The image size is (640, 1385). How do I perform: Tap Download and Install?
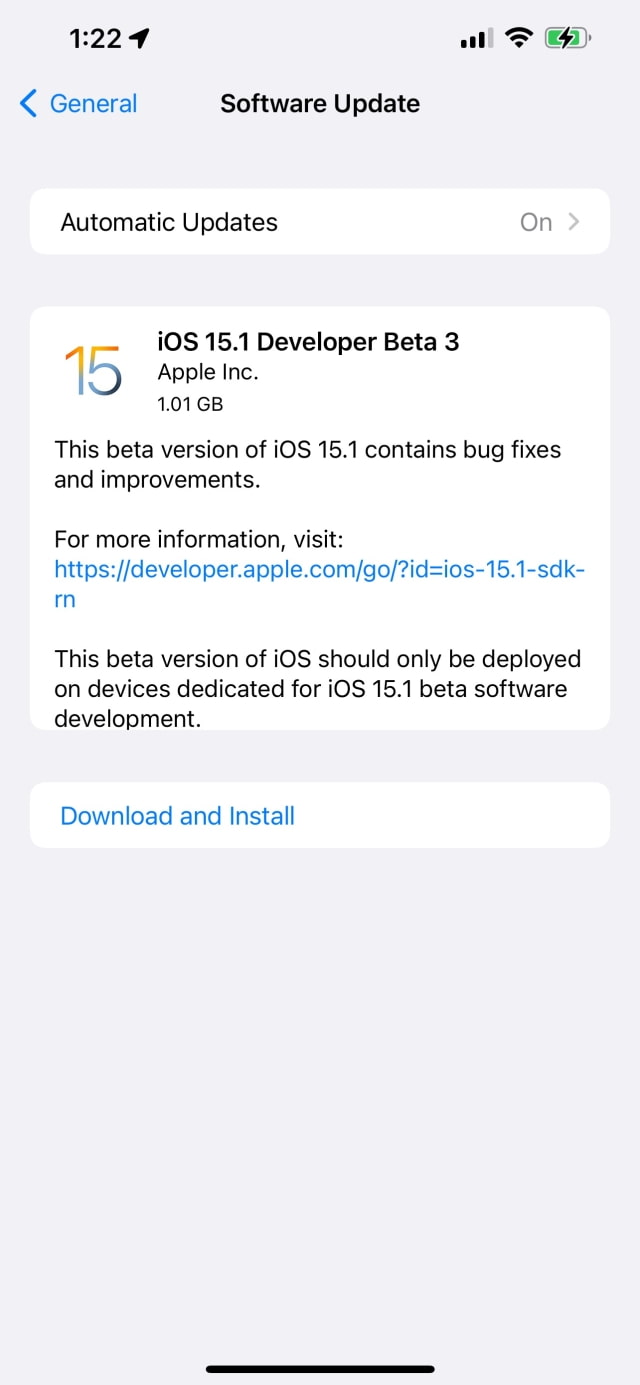pyautogui.click(x=178, y=816)
